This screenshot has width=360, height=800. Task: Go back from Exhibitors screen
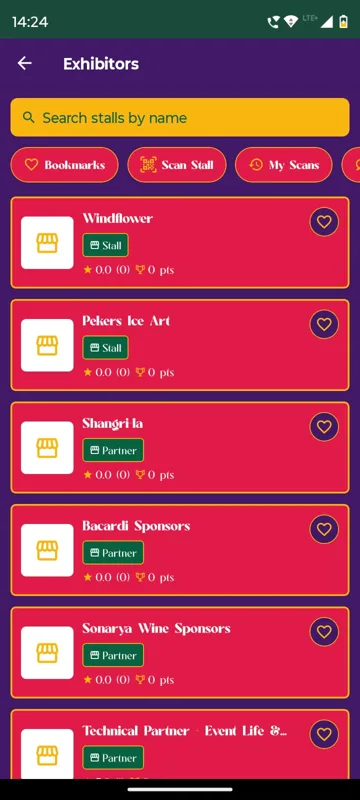[24, 63]
